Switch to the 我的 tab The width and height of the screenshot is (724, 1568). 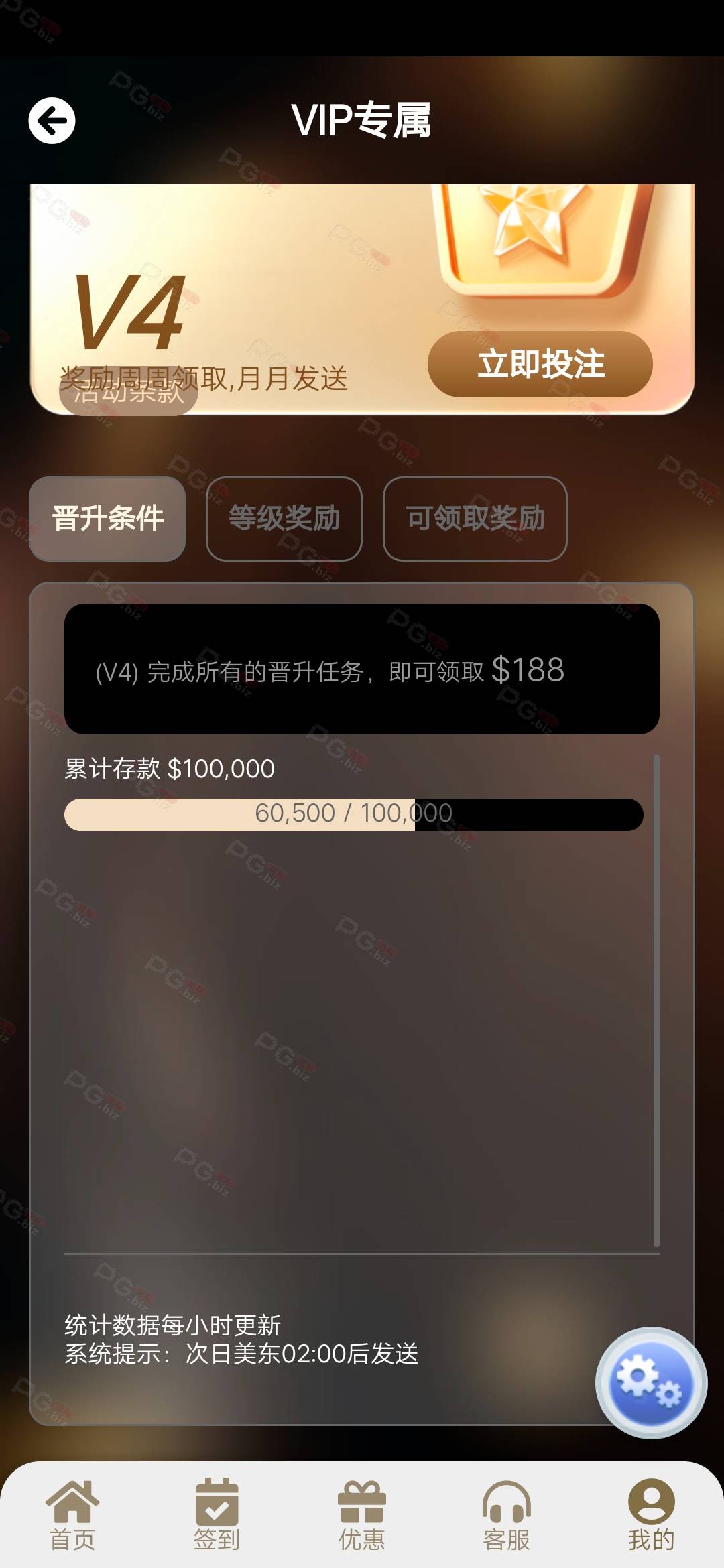click(x=652, y=1514)
